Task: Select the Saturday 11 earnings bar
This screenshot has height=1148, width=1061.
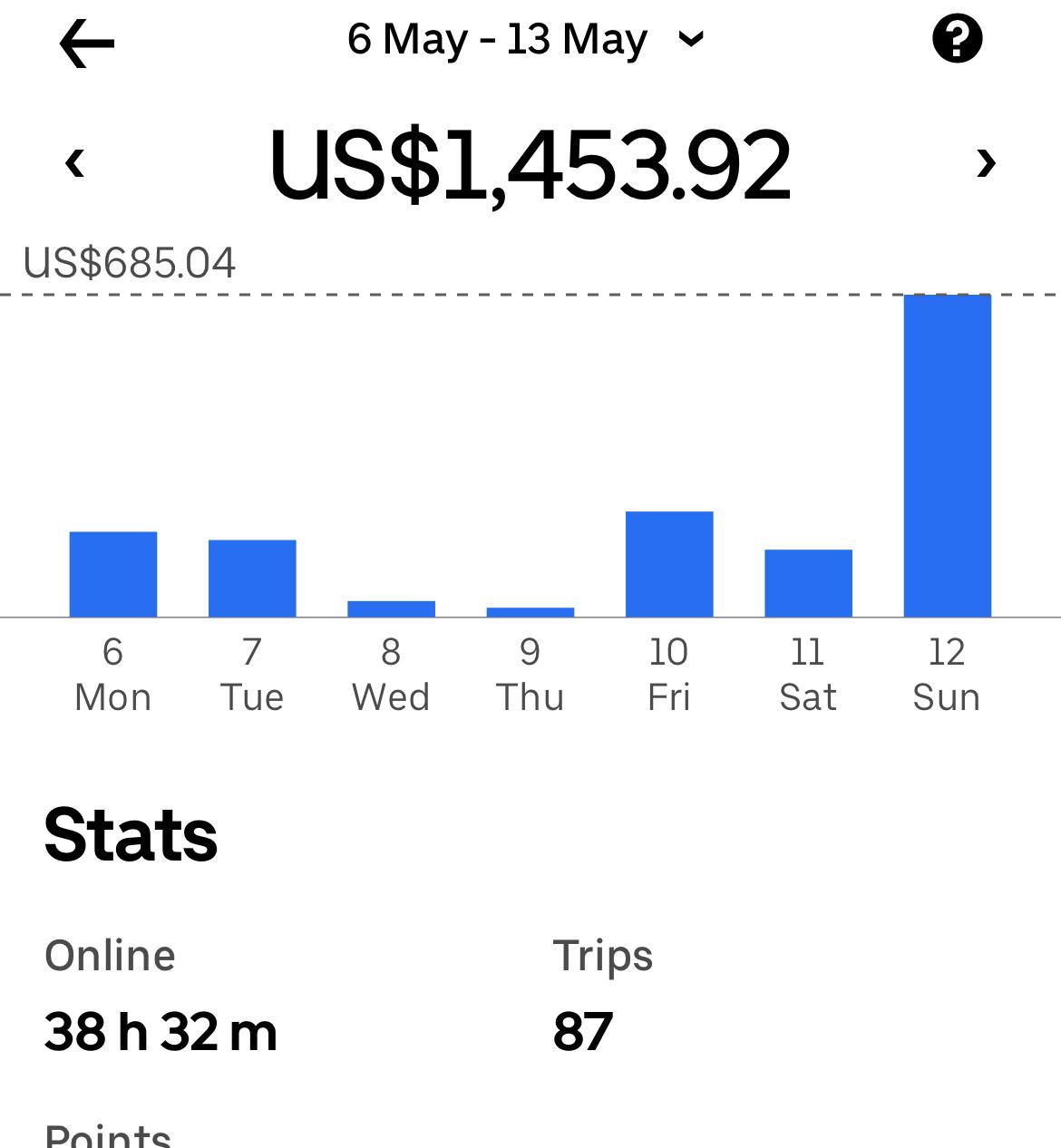Action: click(x=808, y=583)
